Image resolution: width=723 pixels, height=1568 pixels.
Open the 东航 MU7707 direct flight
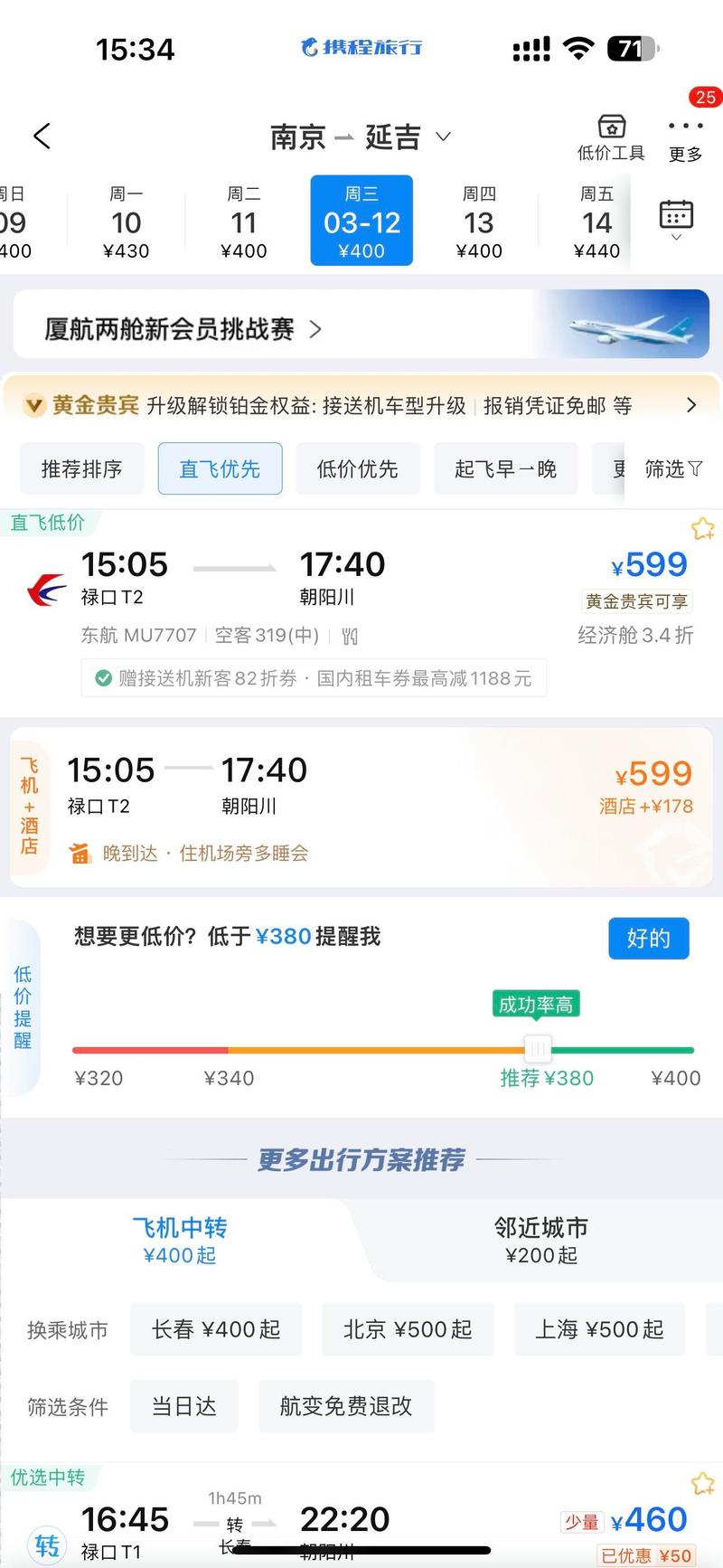tap(361, 613)
